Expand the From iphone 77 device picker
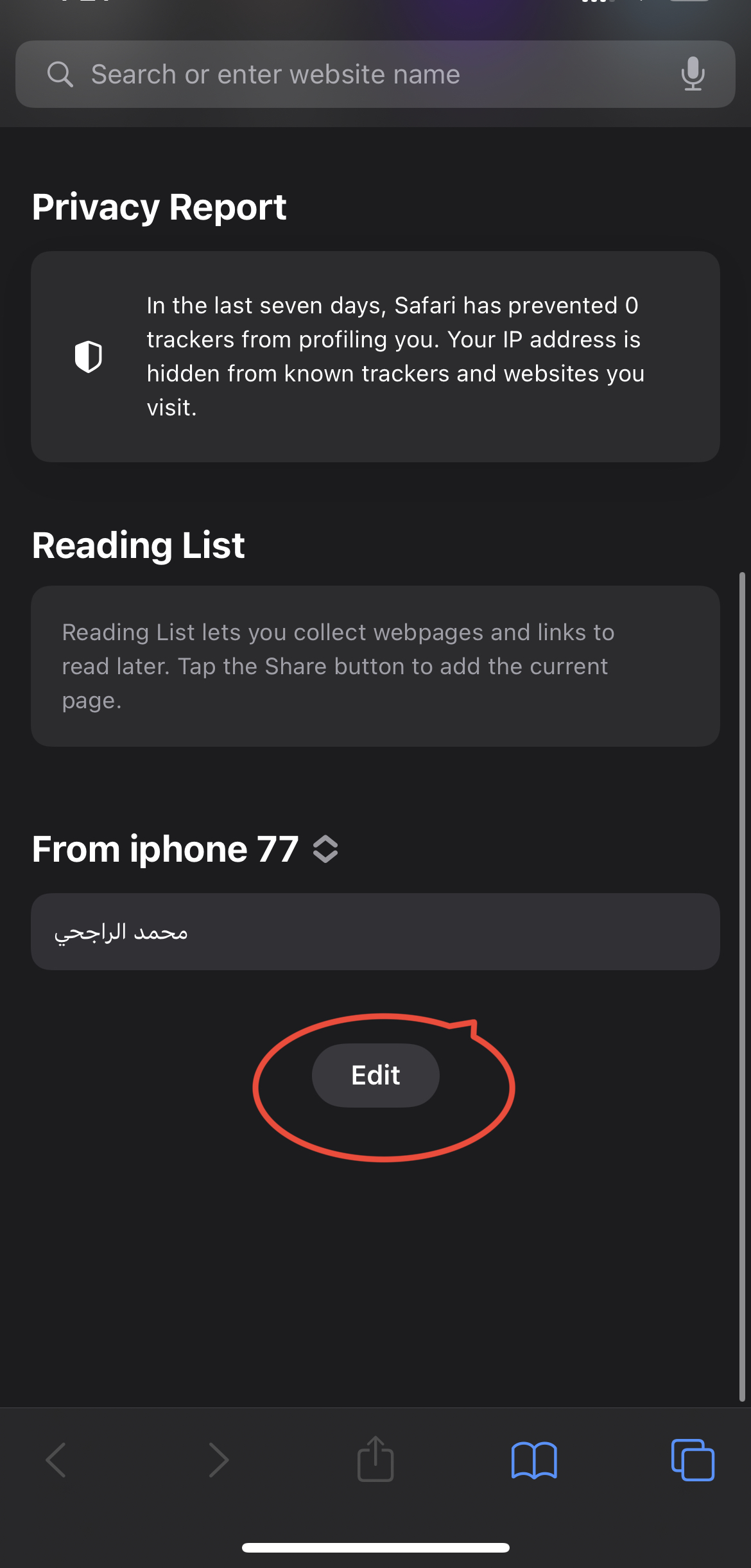751x1568 pixels. point(325,849)
